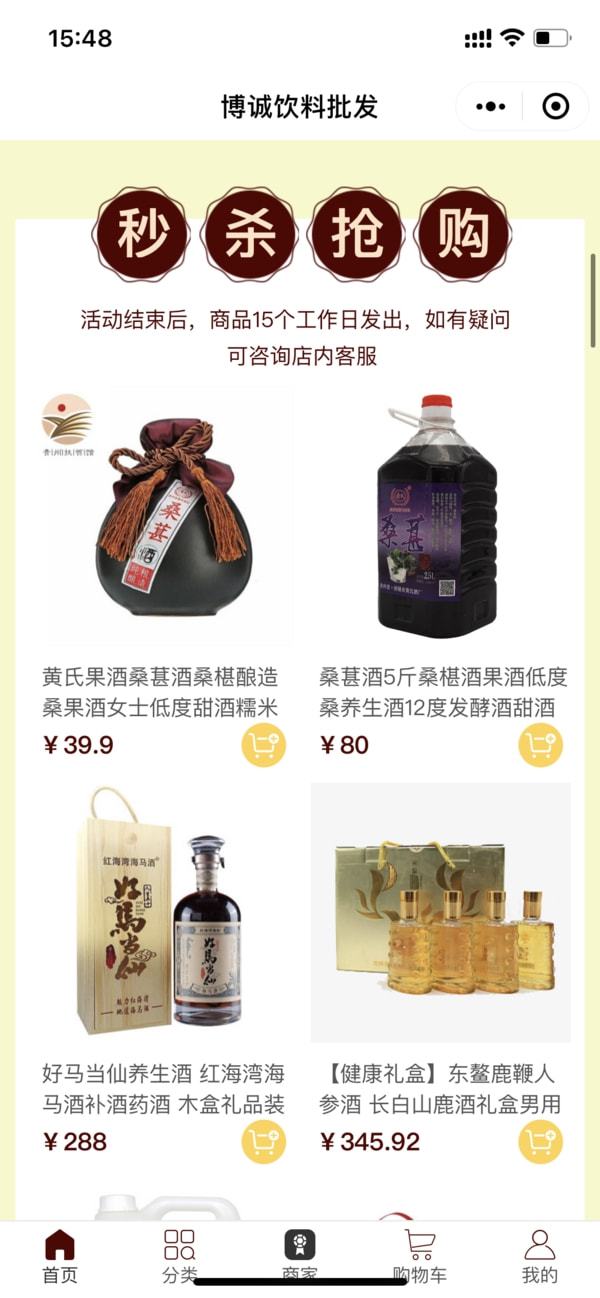Viewport: 600px width, 1298px height.
Task: Open the mini program more options menu
Action: 490,106
